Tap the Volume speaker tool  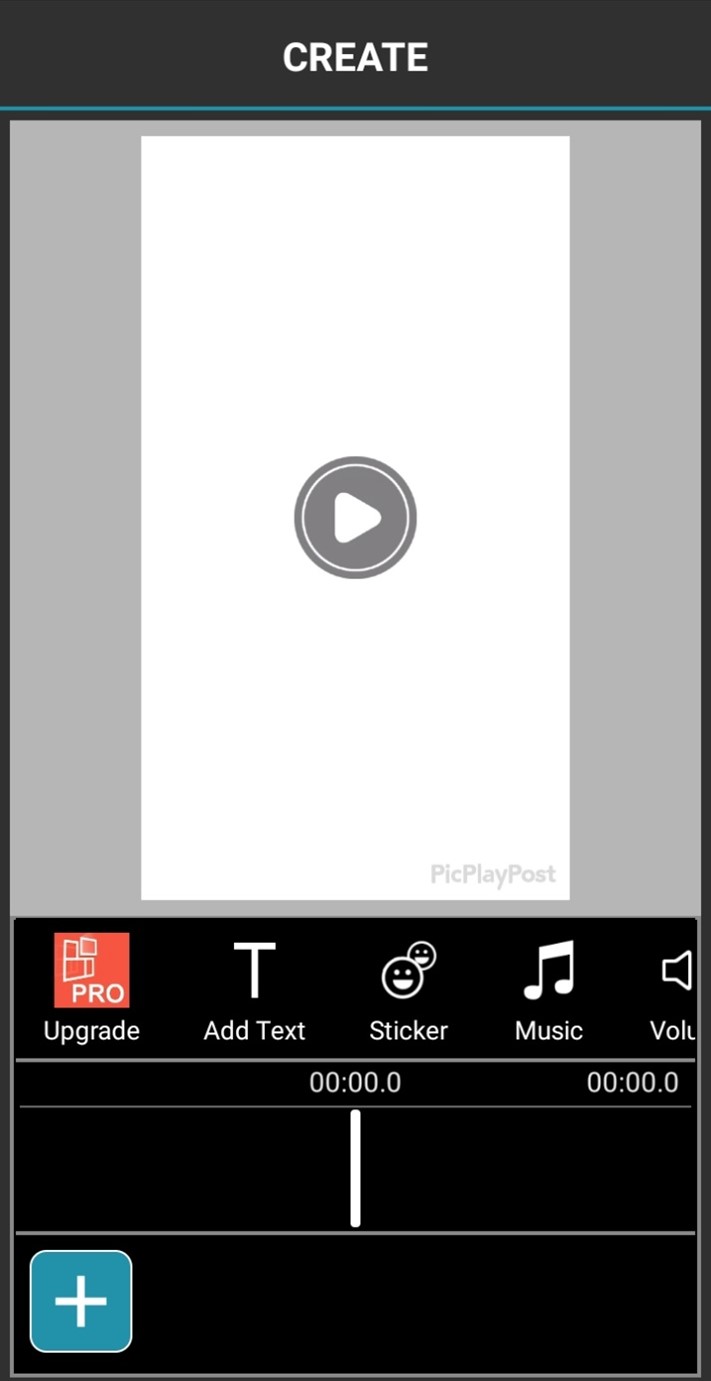pyautogui.click(x=677, y=990)
